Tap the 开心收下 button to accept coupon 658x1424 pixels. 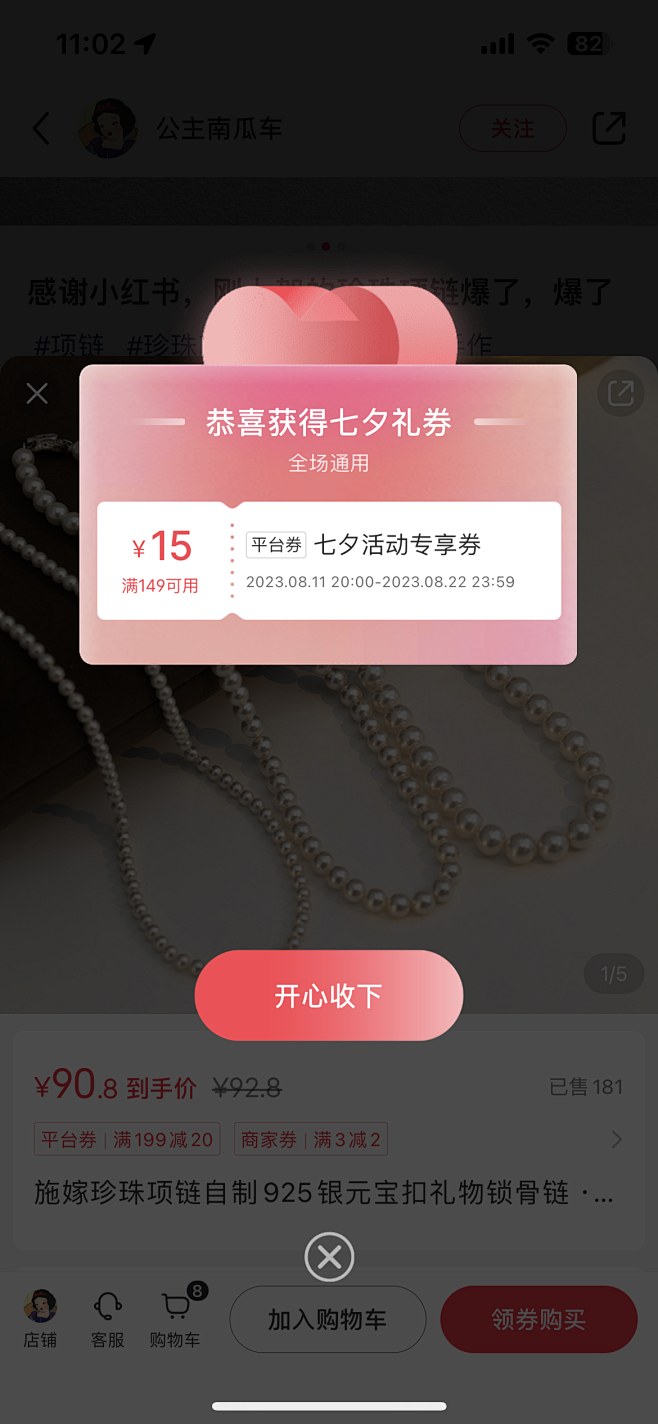[329, 995]
